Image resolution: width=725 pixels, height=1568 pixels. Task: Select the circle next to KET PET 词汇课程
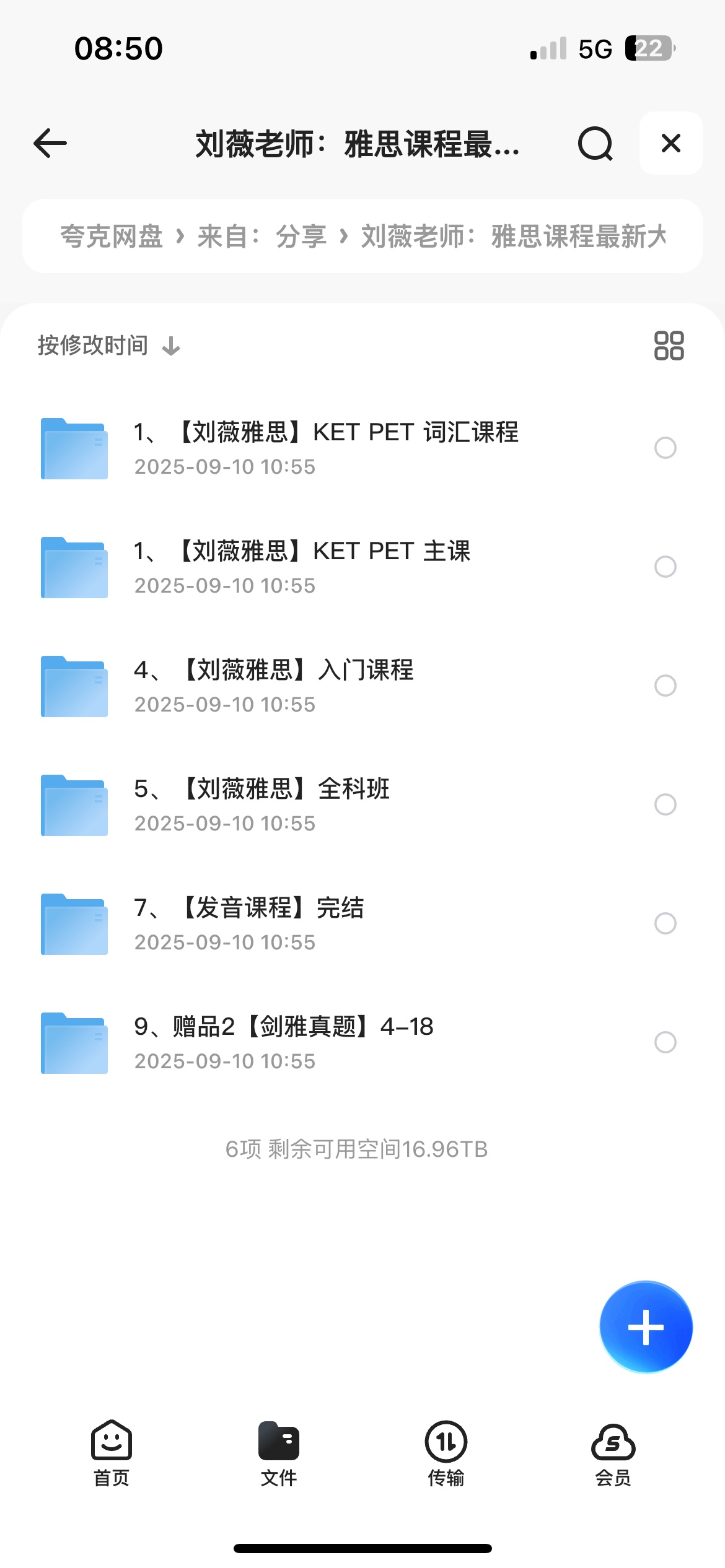click(666, 448)
